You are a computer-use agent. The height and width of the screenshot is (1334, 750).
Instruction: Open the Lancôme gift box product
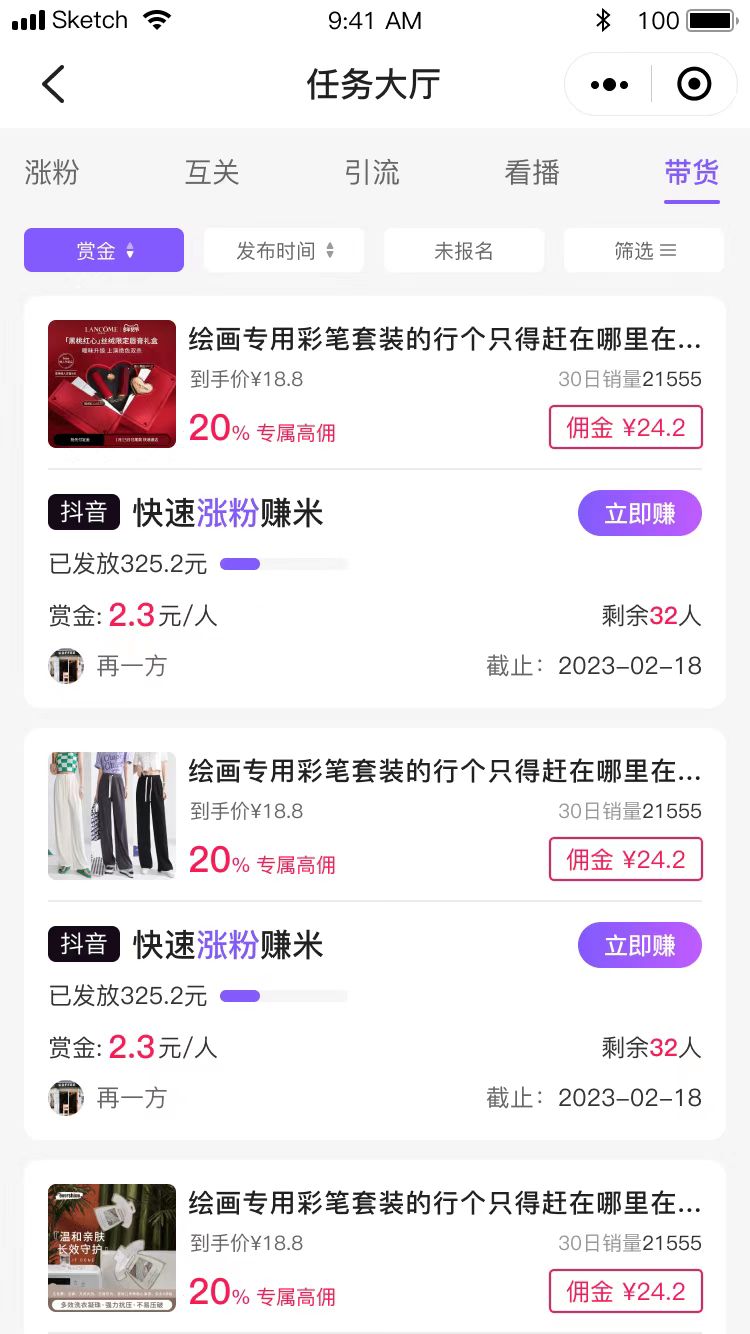tap(112, 384)
